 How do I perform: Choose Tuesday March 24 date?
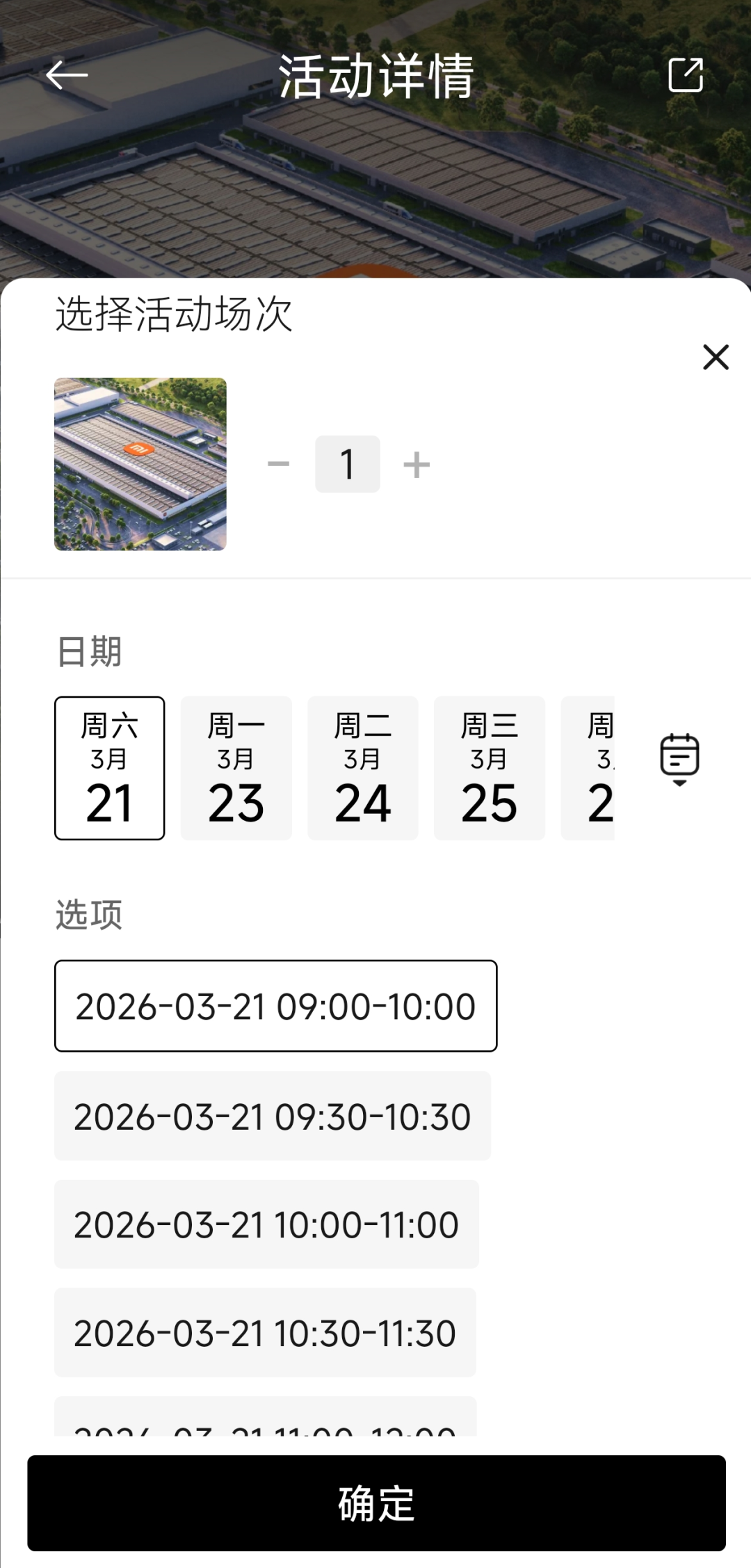point(363,768)
